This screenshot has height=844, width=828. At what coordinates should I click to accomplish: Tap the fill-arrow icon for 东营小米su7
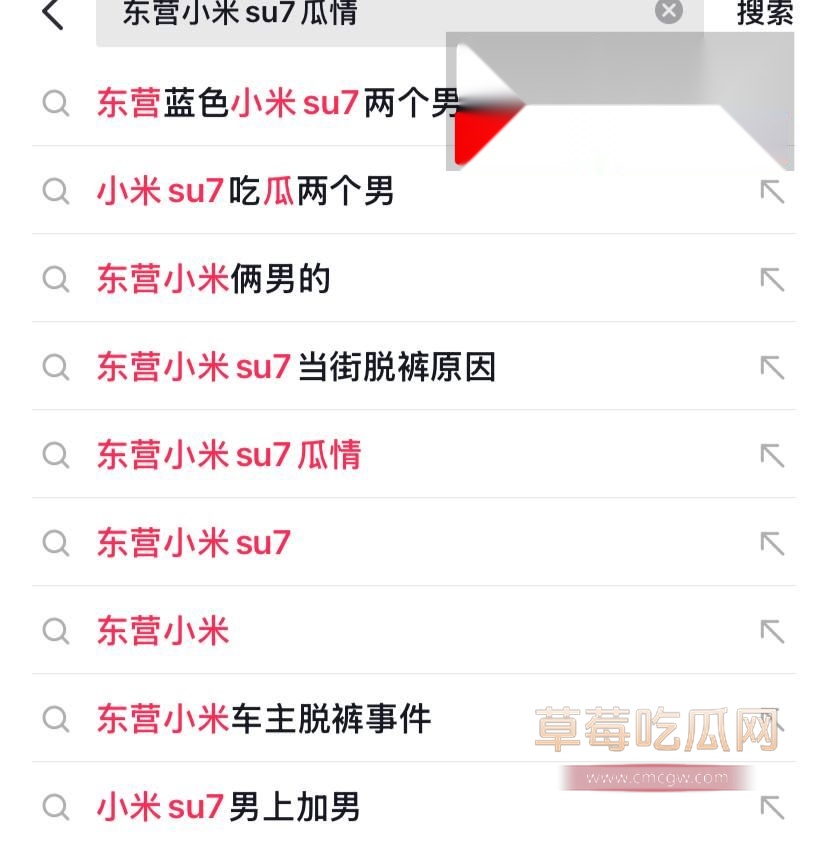772,543
